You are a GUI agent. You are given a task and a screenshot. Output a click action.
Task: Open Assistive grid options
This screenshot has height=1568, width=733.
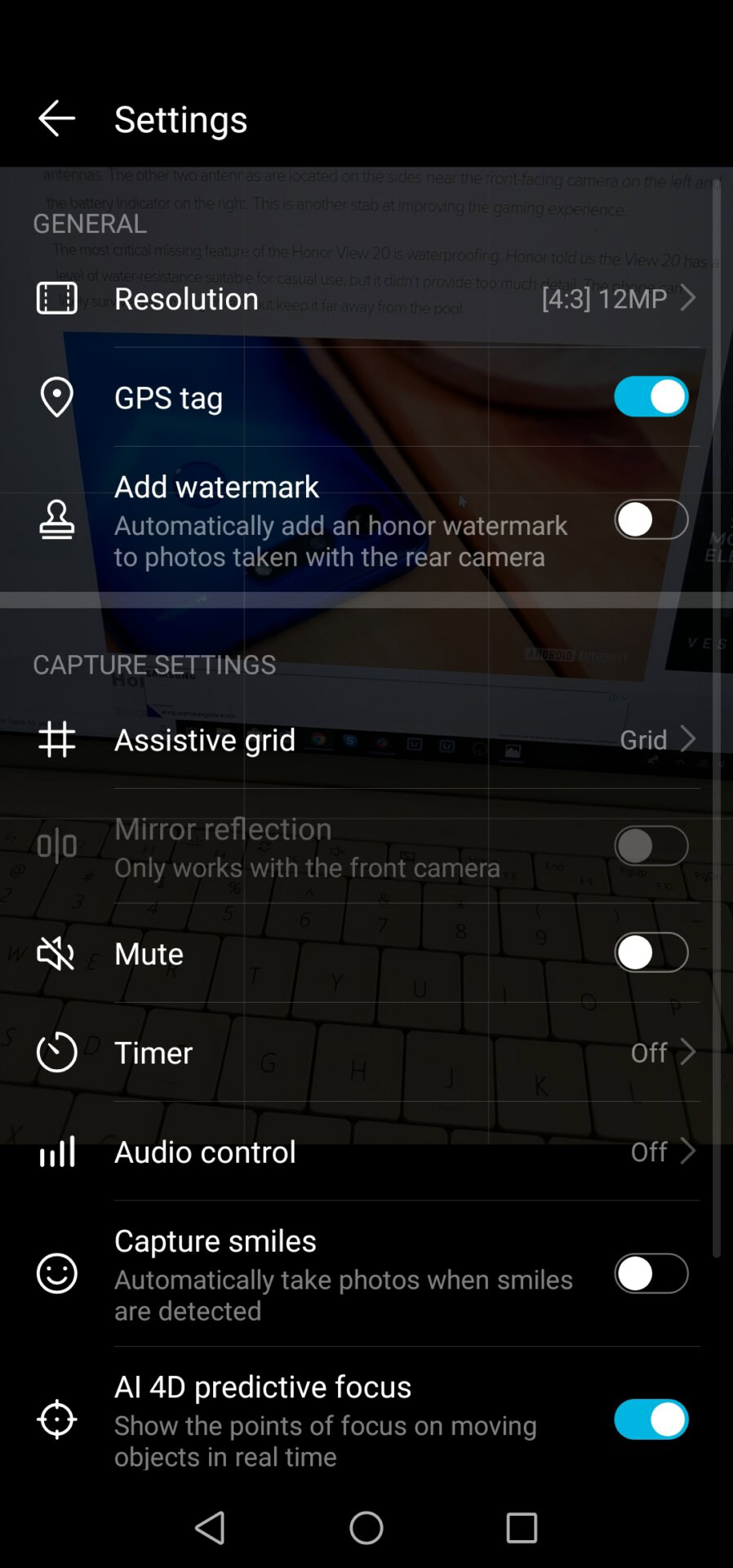click(366, 740)
